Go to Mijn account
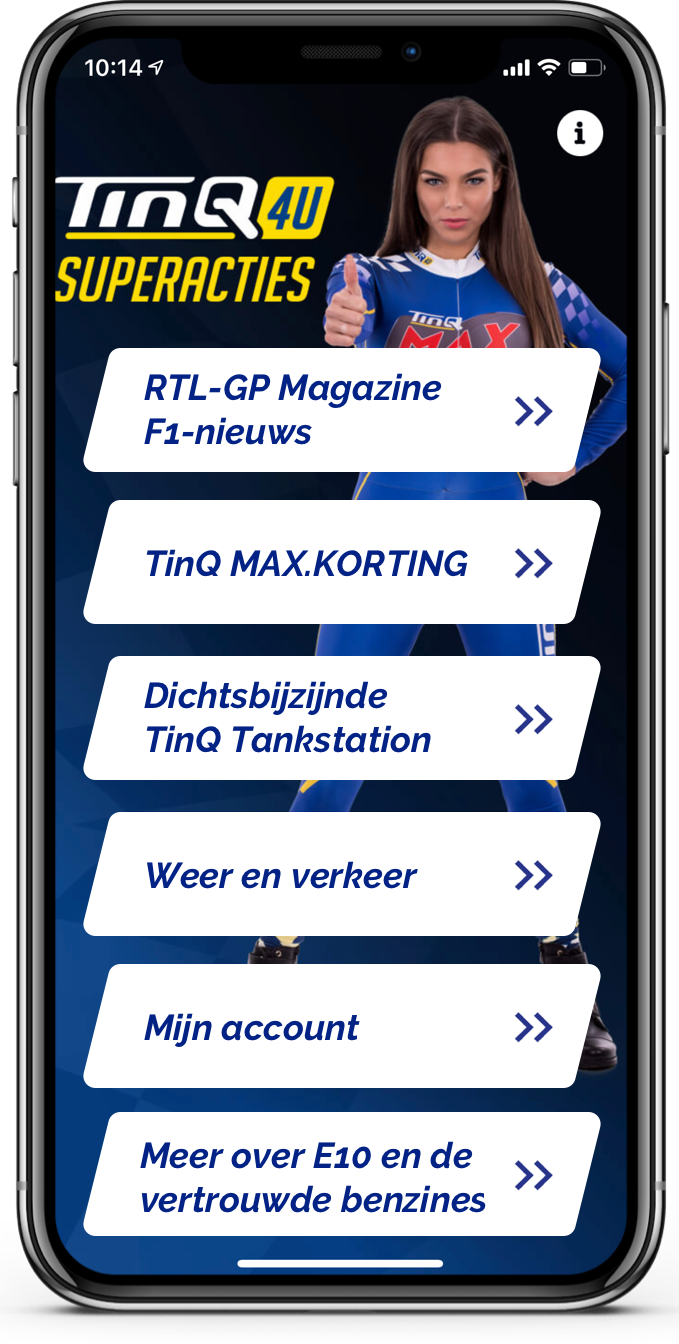The height and width of the screenshot is (1344, 679). coord(340,1027)
